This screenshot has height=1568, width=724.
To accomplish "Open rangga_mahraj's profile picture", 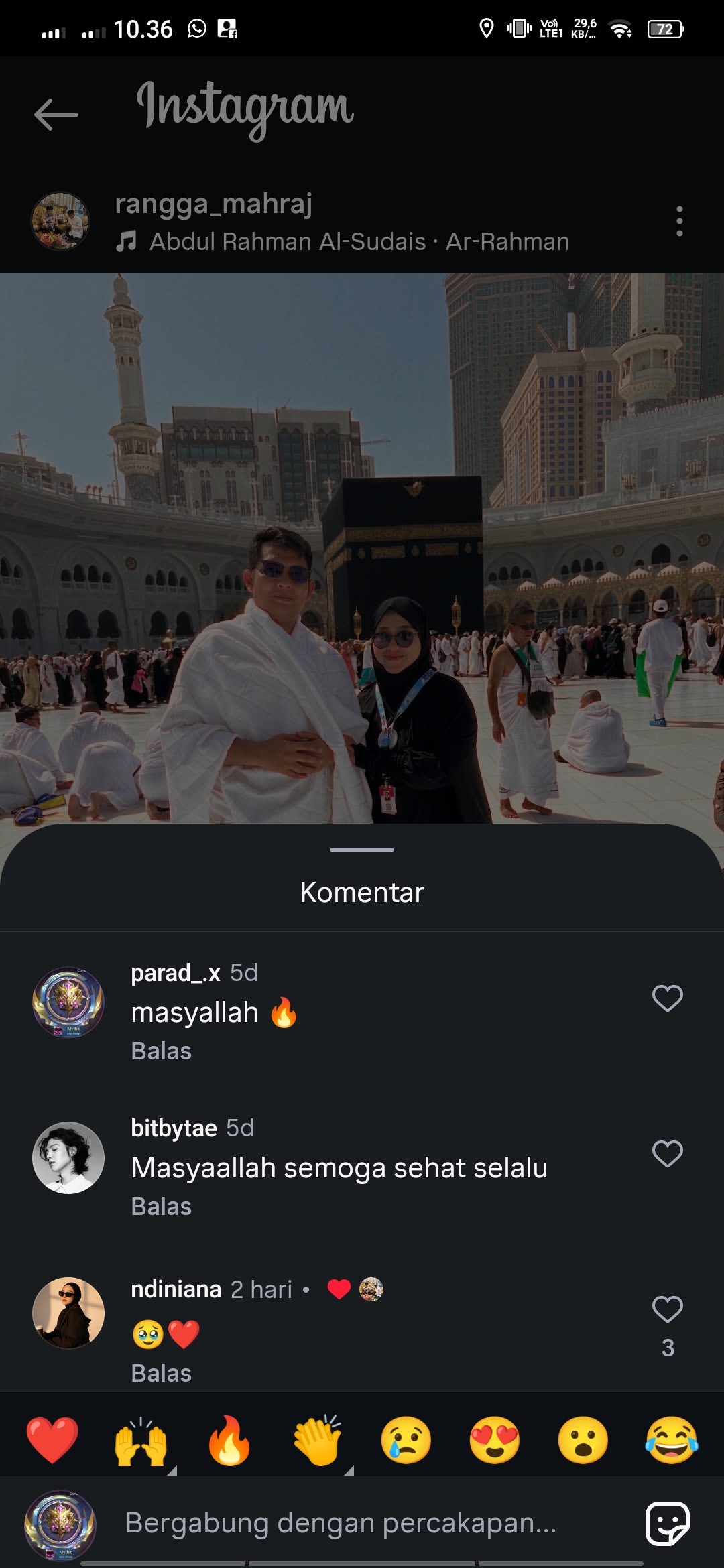I will 61,221.
